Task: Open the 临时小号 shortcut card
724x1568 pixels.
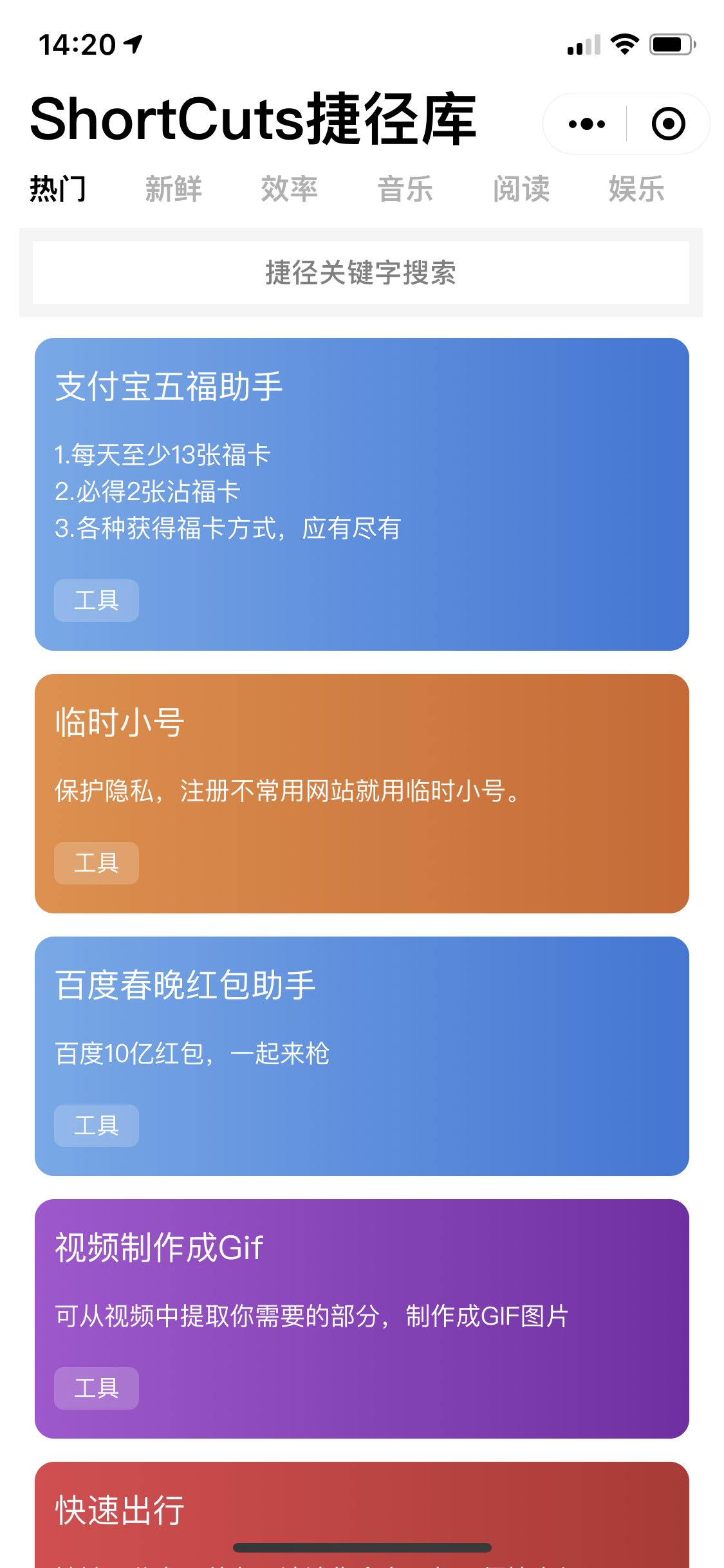Action: (x=362, y=794)
